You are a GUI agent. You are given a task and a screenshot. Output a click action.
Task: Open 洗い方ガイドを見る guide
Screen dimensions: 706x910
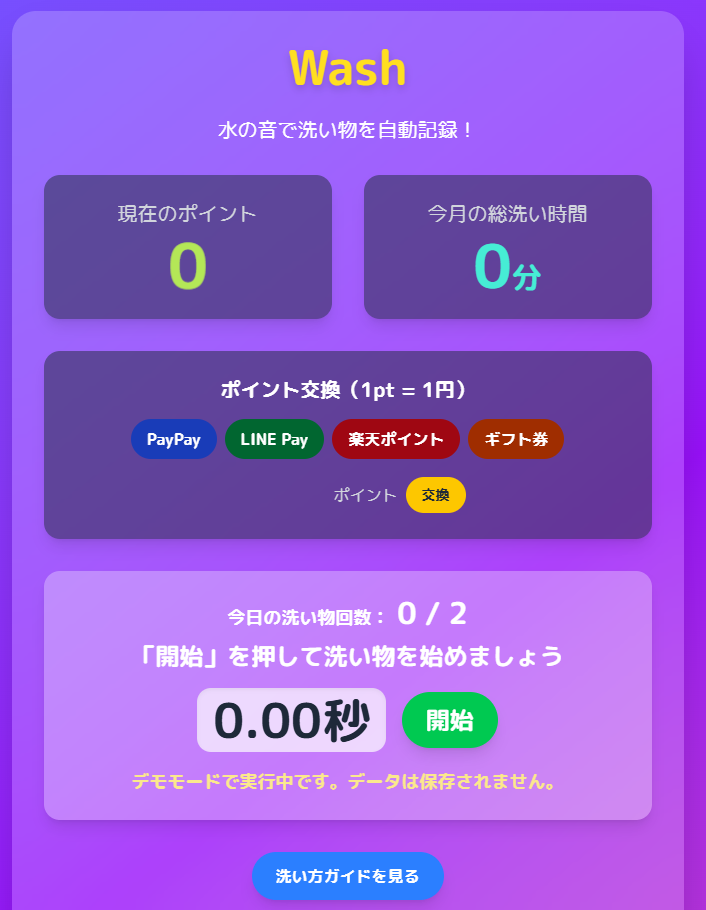click(347, 876)
